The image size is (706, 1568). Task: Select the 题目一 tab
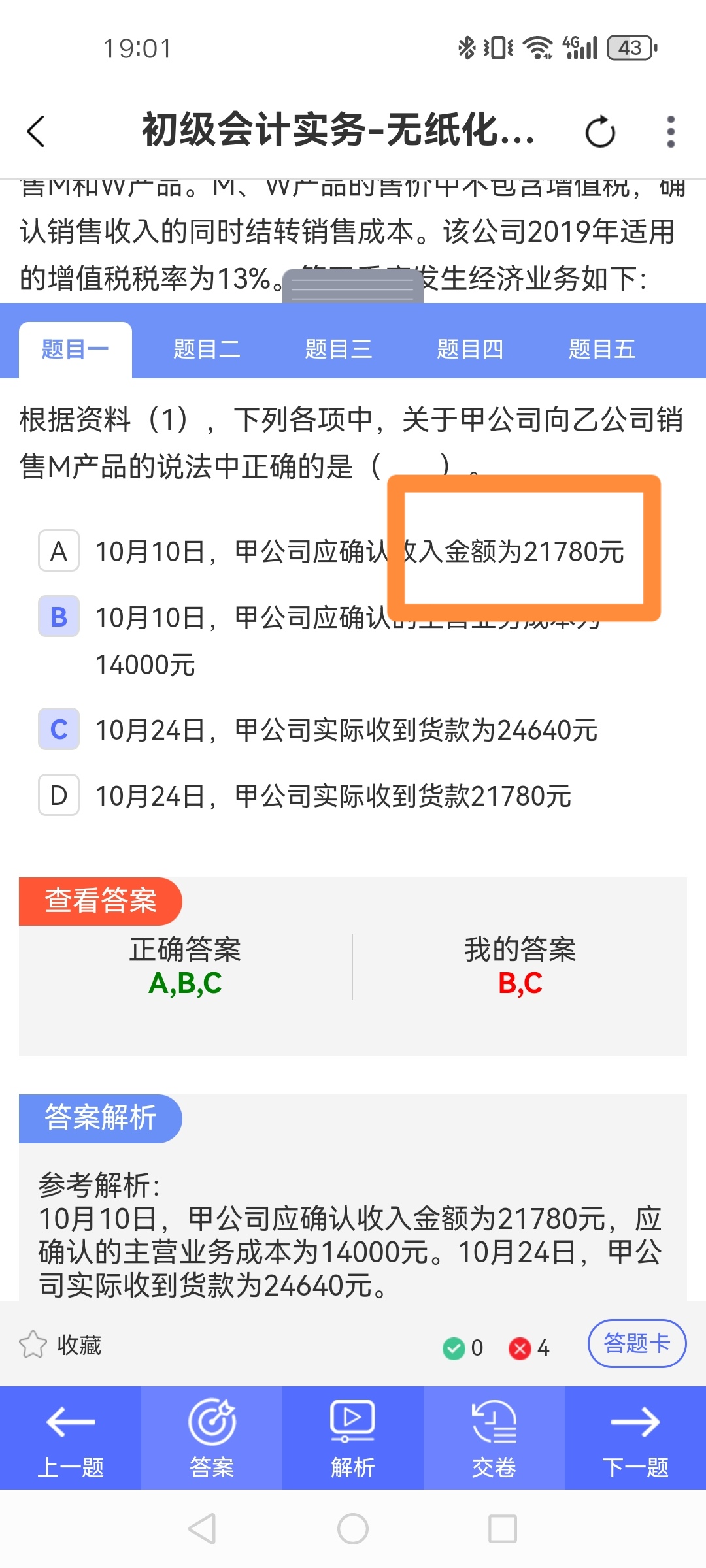[x=75, y=350]
